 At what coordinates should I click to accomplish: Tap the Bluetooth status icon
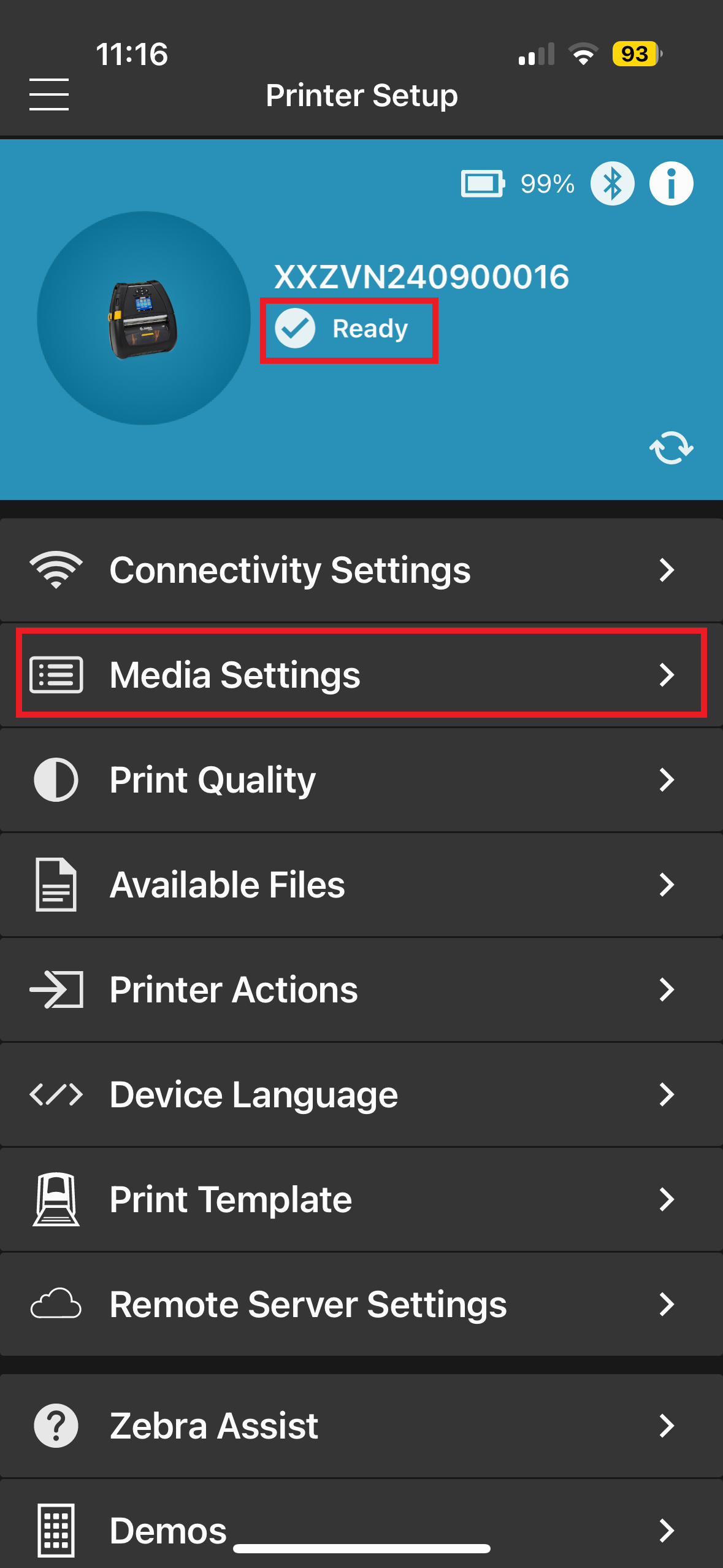click(613, 183)
